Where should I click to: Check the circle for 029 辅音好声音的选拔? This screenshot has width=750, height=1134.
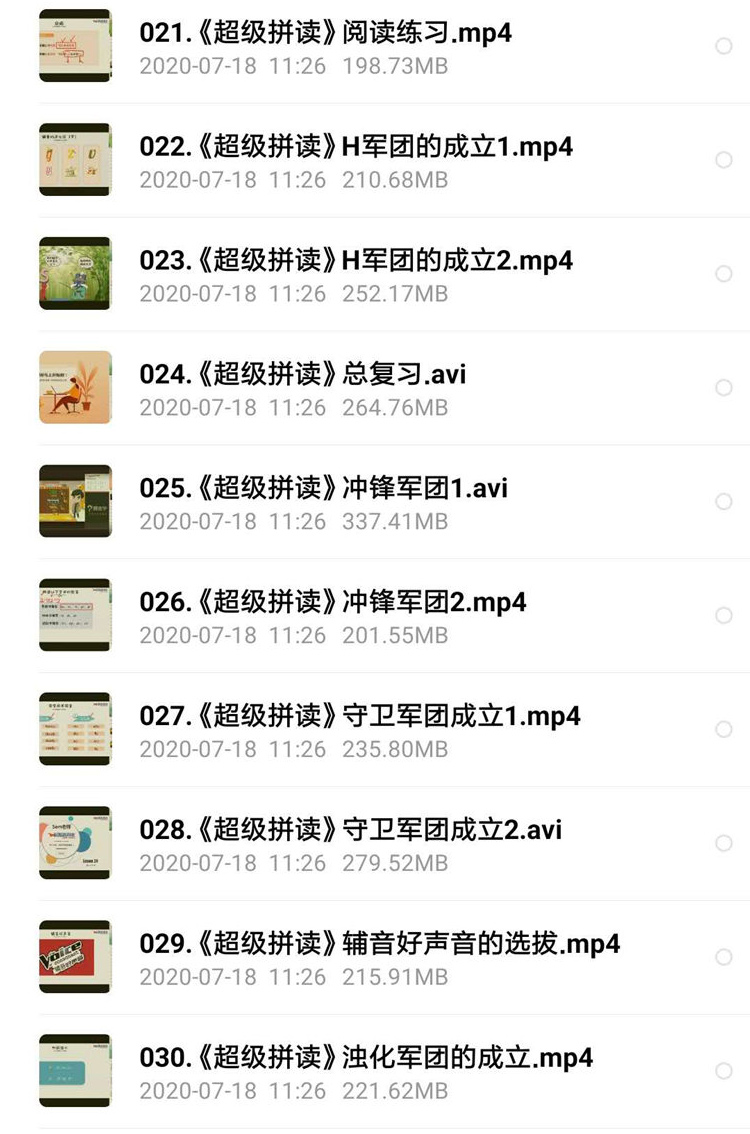pos(724,958)
